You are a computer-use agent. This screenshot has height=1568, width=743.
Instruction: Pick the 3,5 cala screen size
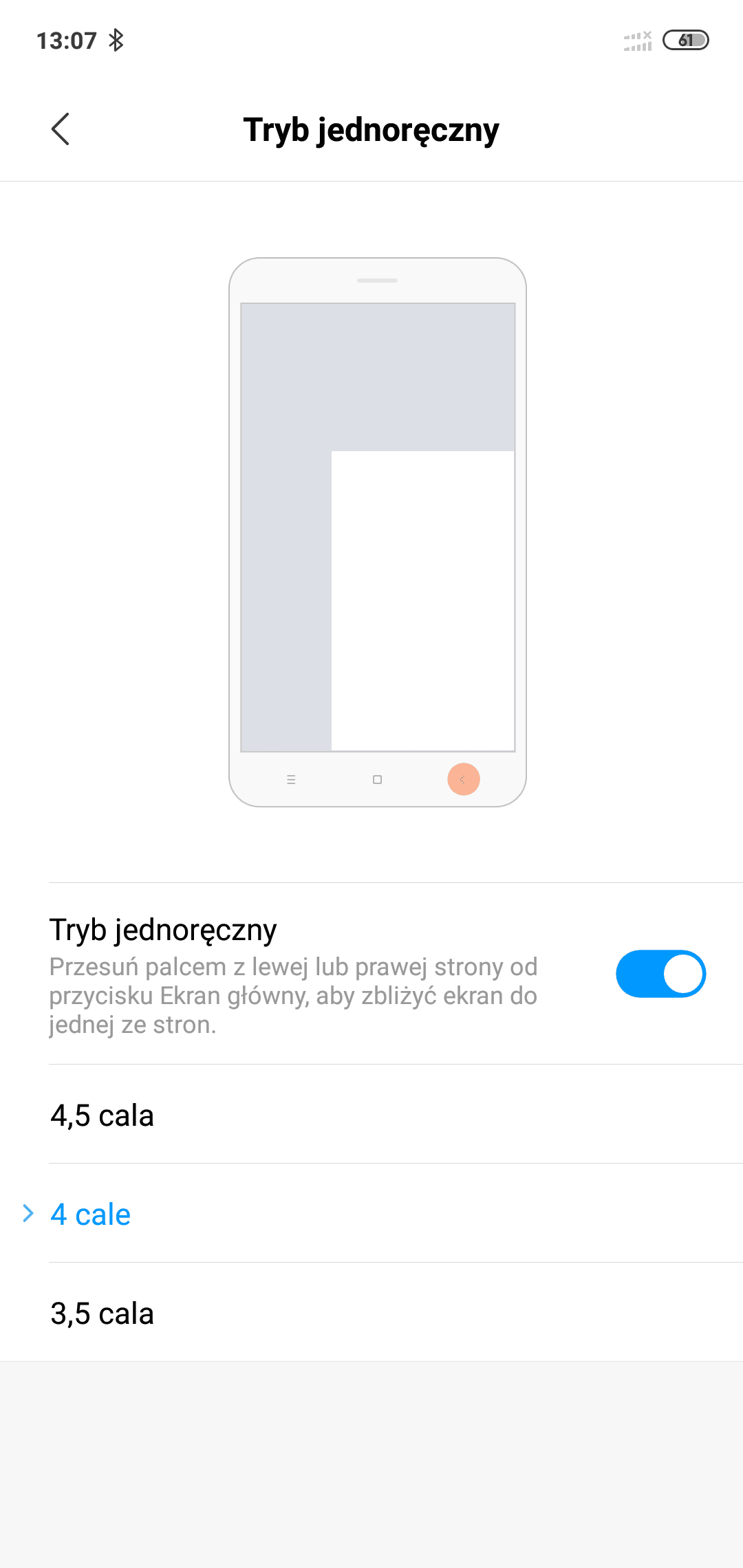(371, 1313)
